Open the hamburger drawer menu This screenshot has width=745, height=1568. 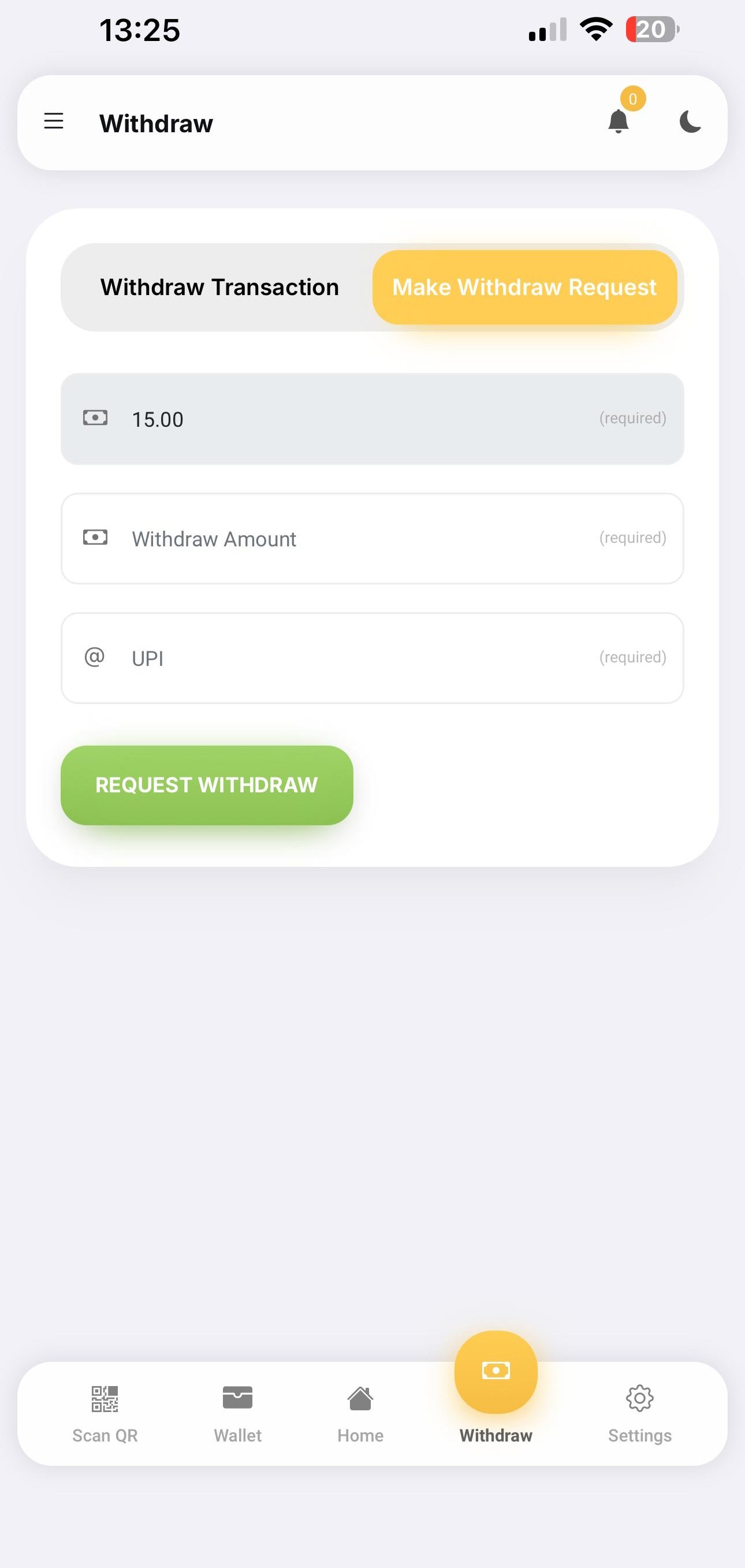54,122
